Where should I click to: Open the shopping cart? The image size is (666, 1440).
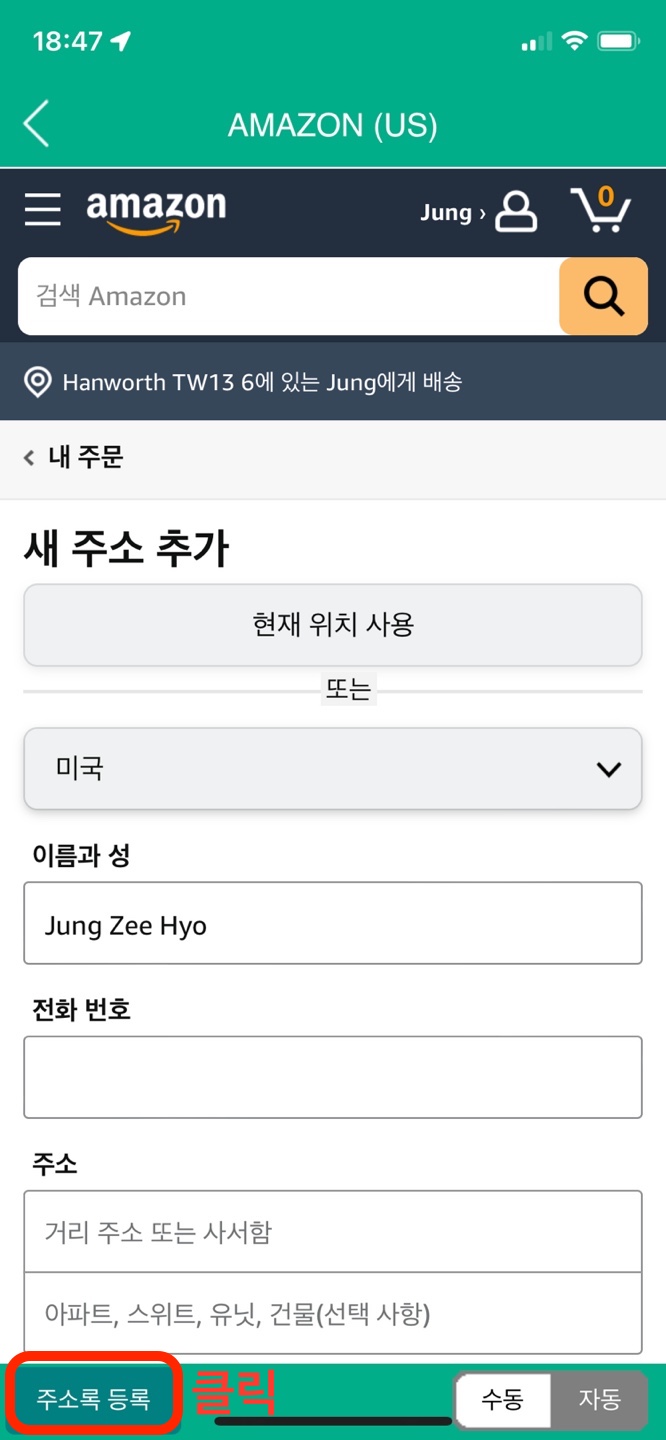(601, 209)
